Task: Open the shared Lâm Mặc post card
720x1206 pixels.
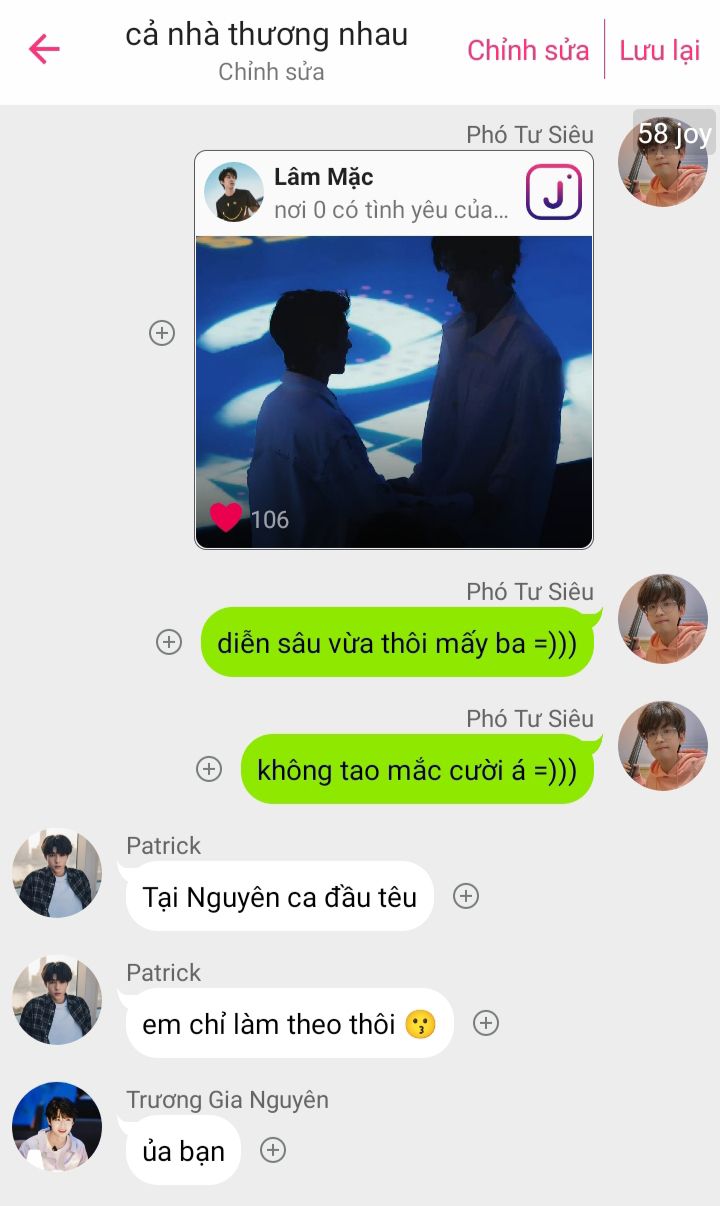Action: (394, 350)
